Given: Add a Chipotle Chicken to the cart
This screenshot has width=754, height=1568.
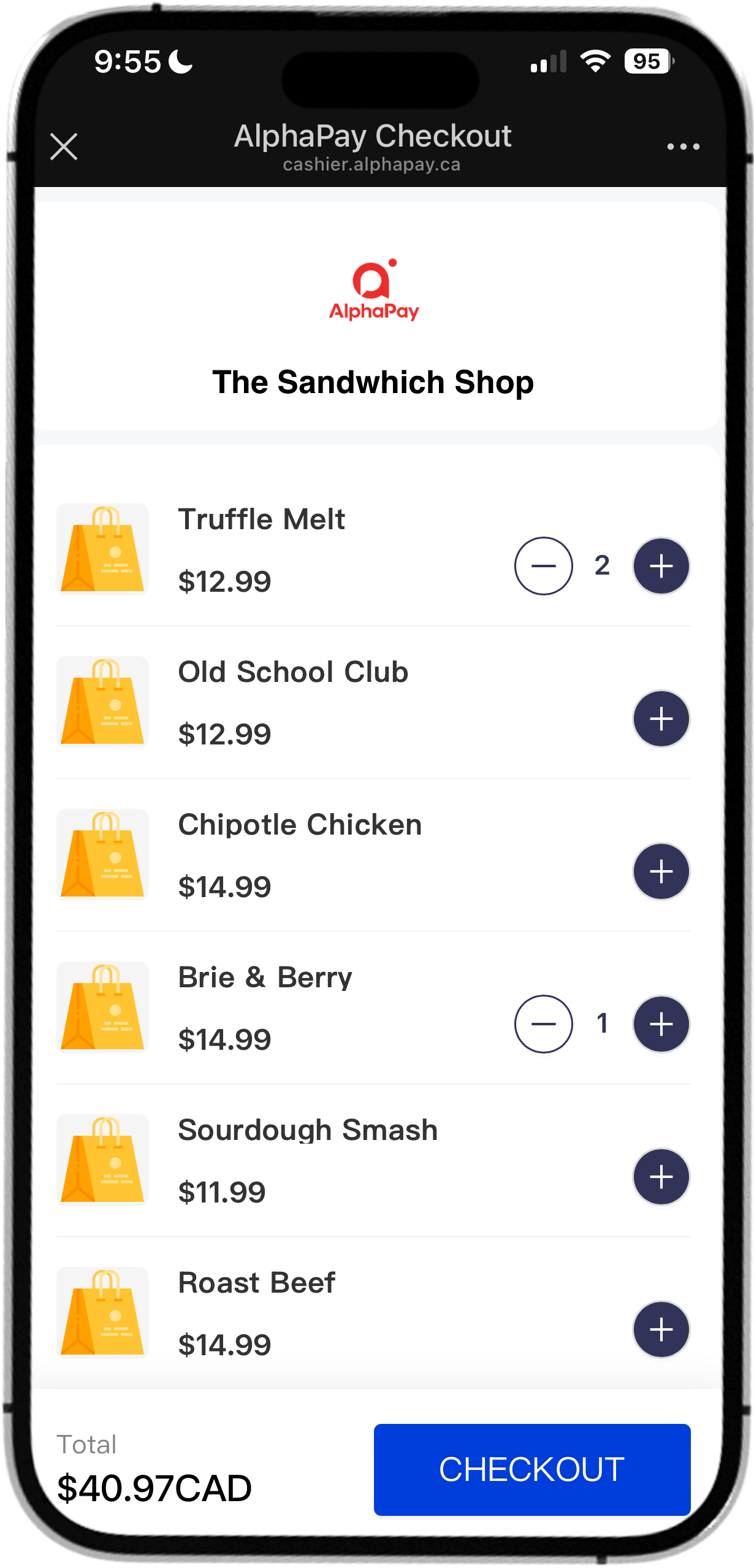Looking at the screenshot, I should pyautogui.click(x=661, y=870).
